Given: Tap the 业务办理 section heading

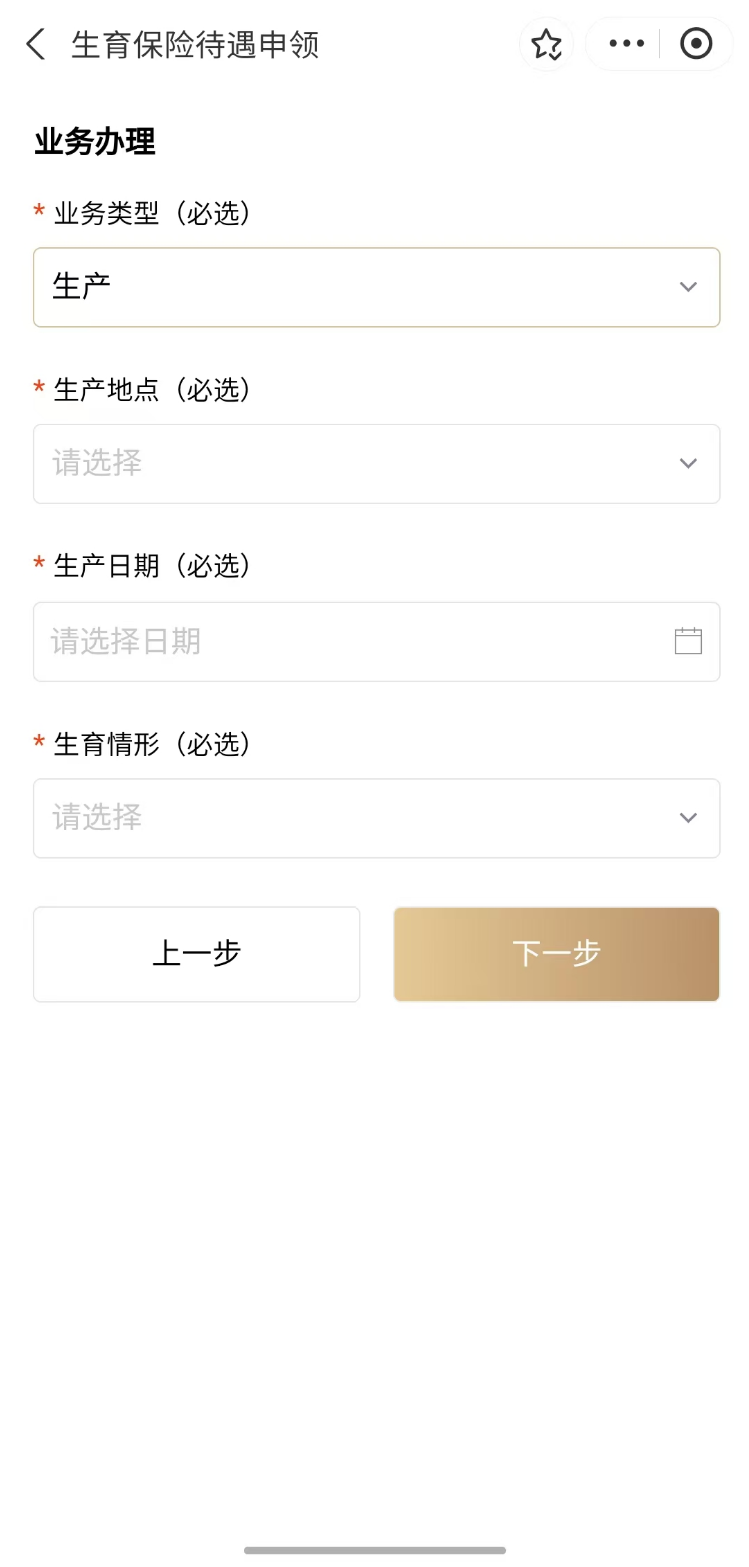Looking at the screenshot, I should pyautogui.click(x=94, y=142).
